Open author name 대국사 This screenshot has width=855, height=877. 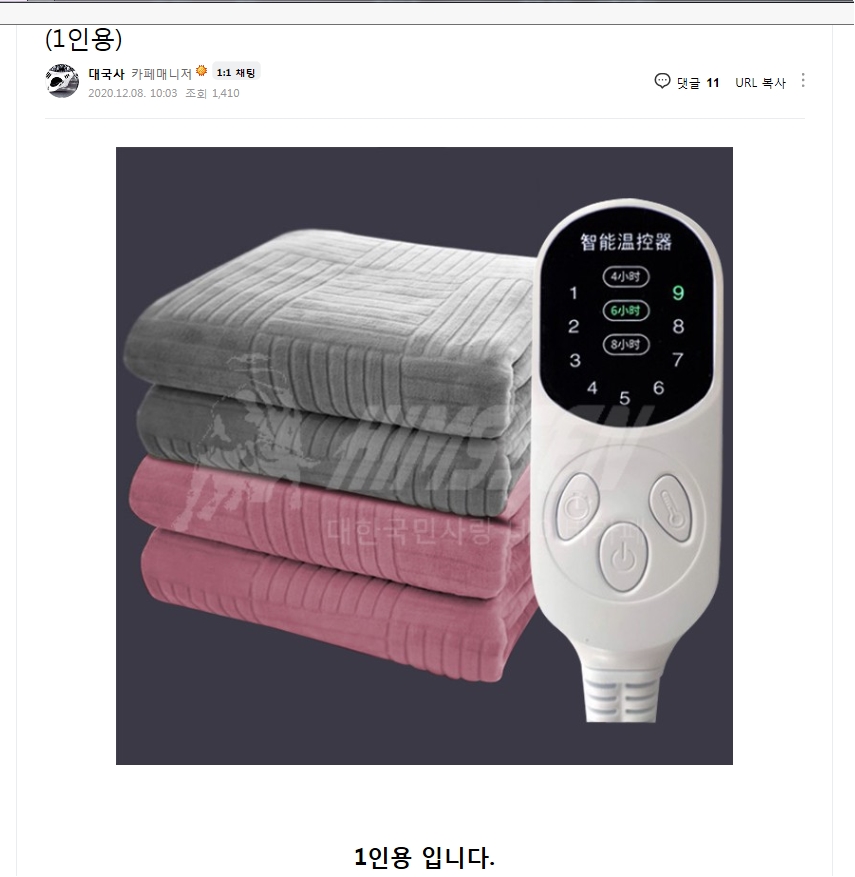click(x=106, y=73)
